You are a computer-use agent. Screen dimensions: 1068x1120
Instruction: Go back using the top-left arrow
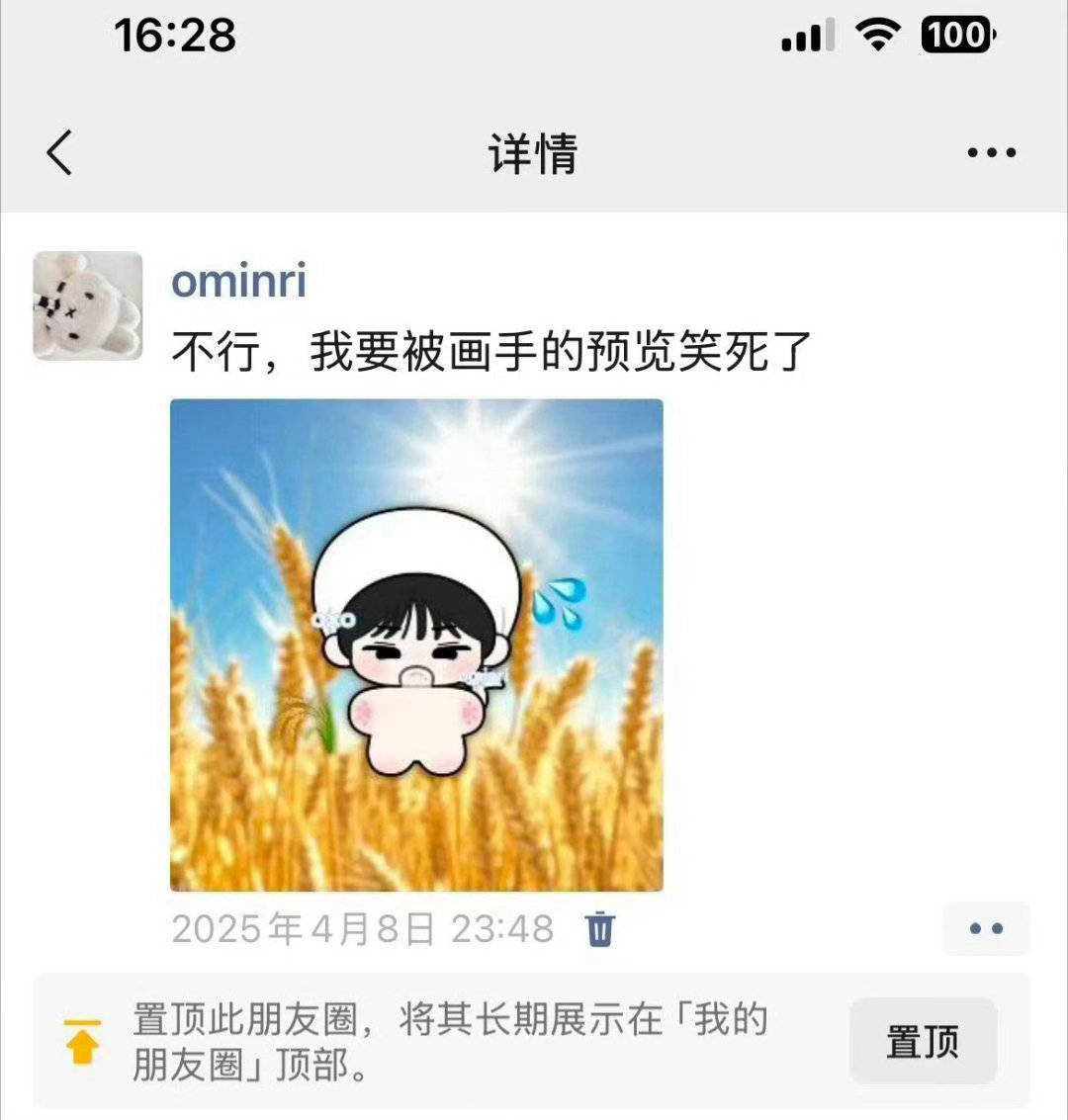[59, 152]
